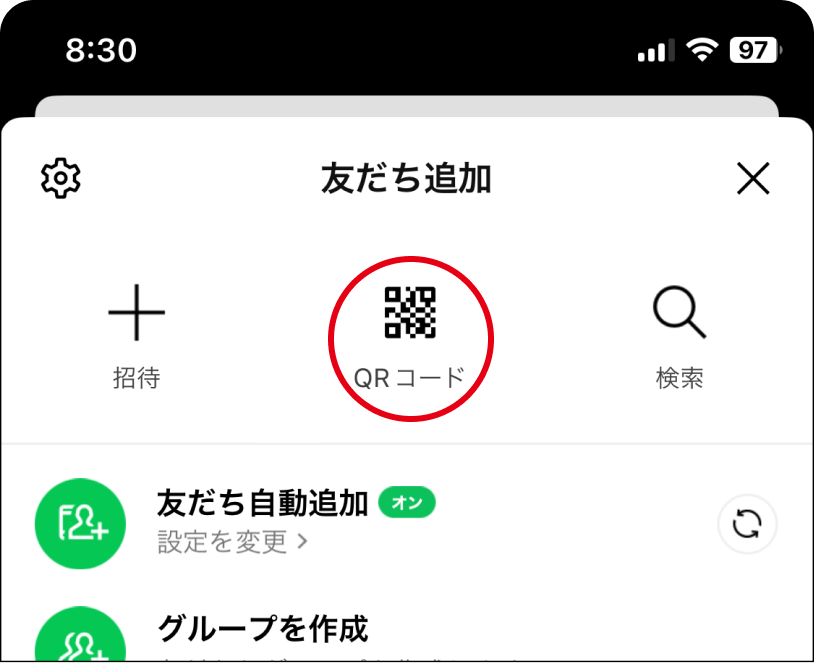Open 設定を変更 under 友だち自動追加
The height and width of the screenshot is (663, 814).
pyautogui.click(x=232, y=542)
